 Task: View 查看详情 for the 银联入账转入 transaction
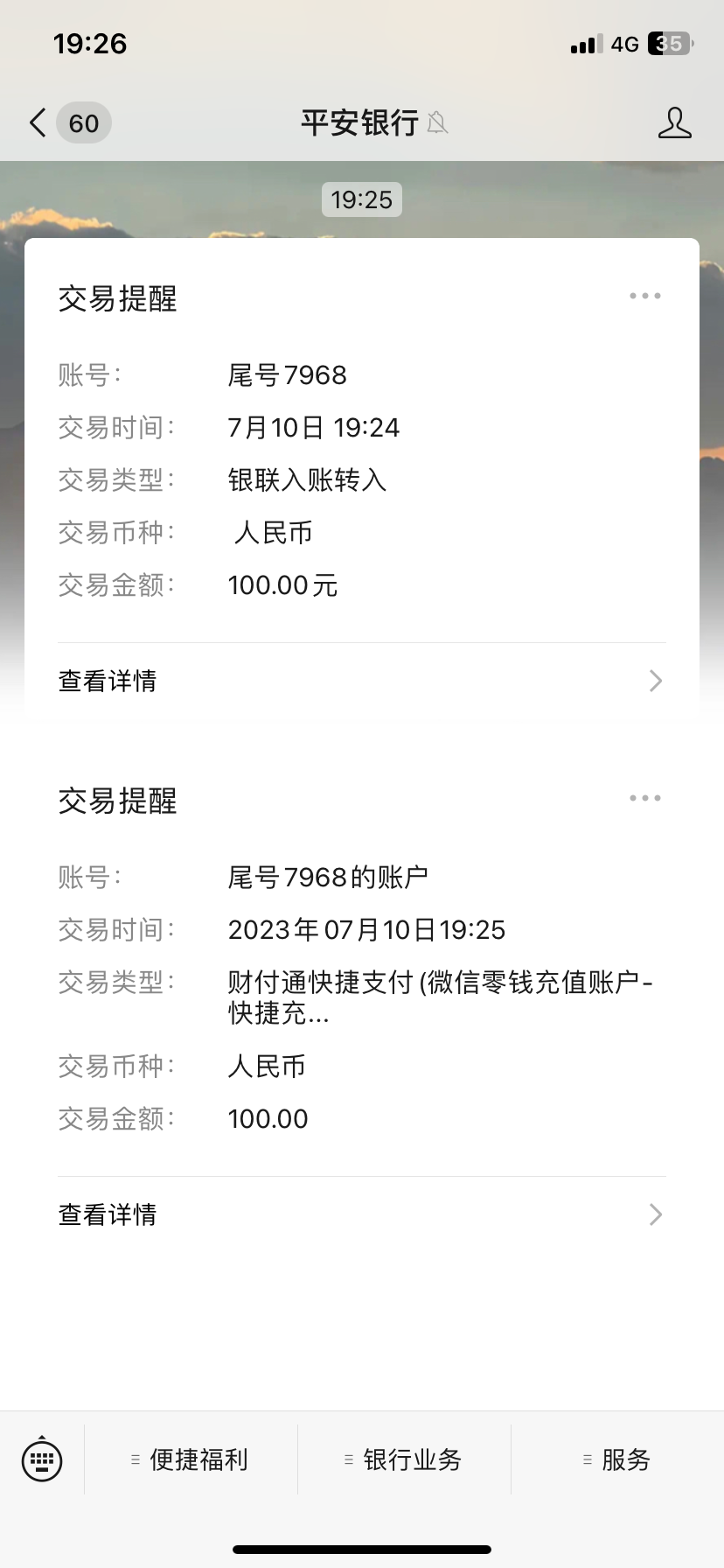tap(361, 681)
